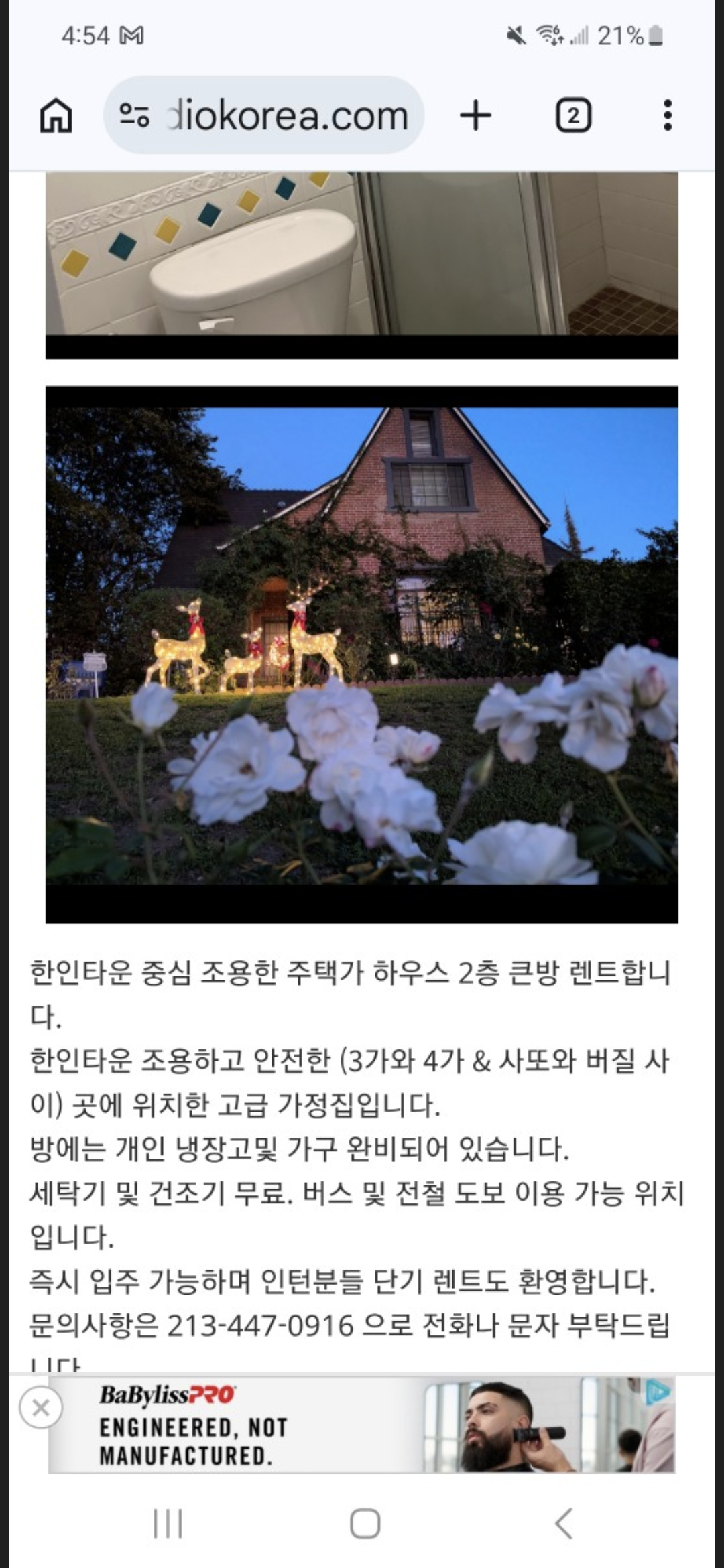
Task: Open the recent apps view
Action: pos(168,1524)
